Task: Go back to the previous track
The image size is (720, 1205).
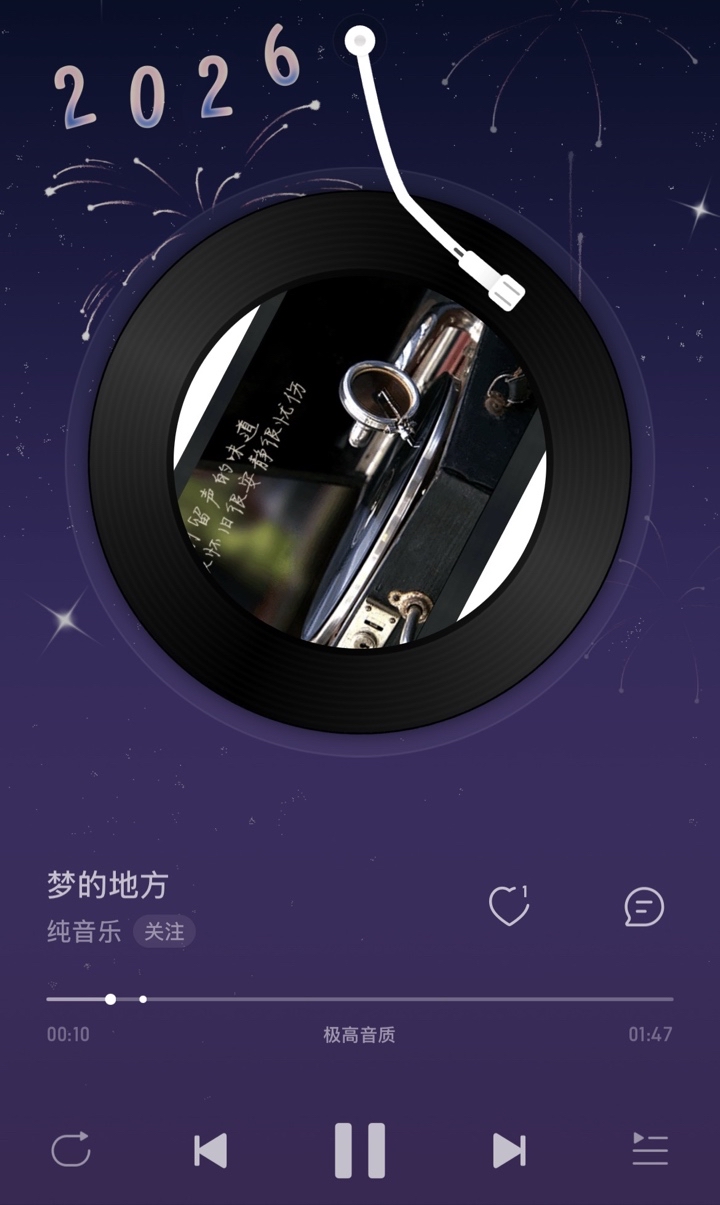Action: point(210,1151)
